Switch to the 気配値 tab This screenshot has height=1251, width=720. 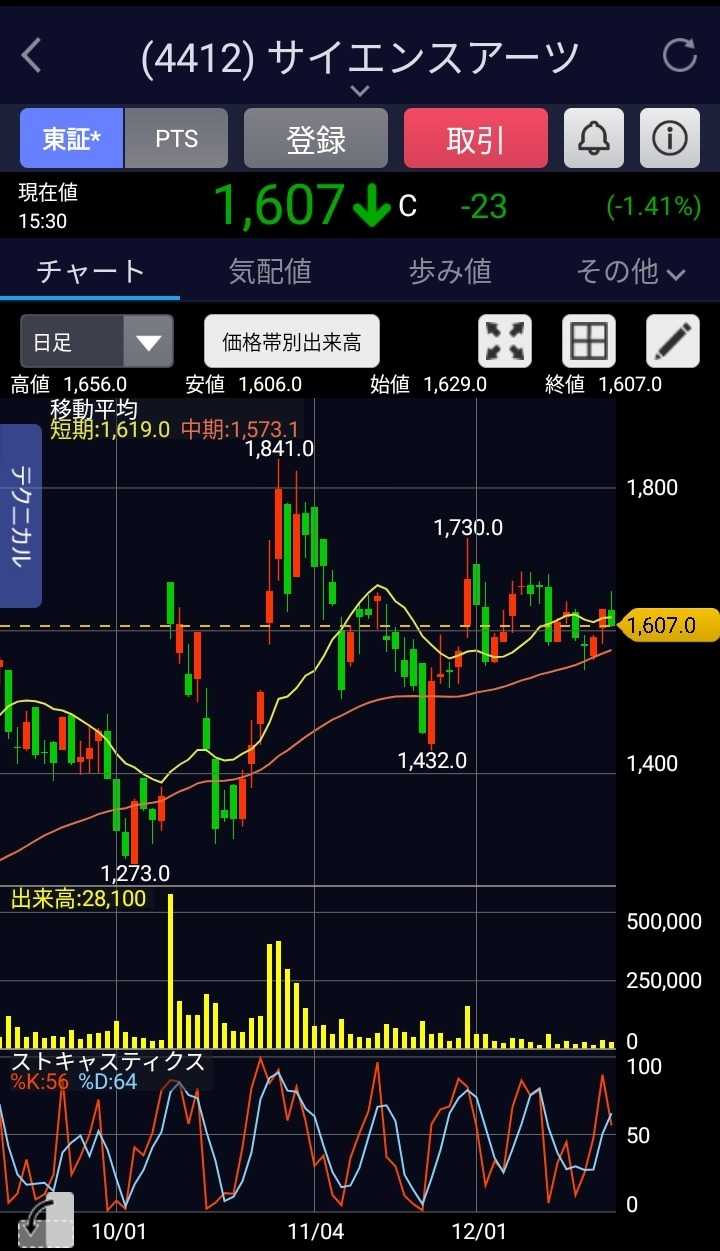click(x=270, y=271)
